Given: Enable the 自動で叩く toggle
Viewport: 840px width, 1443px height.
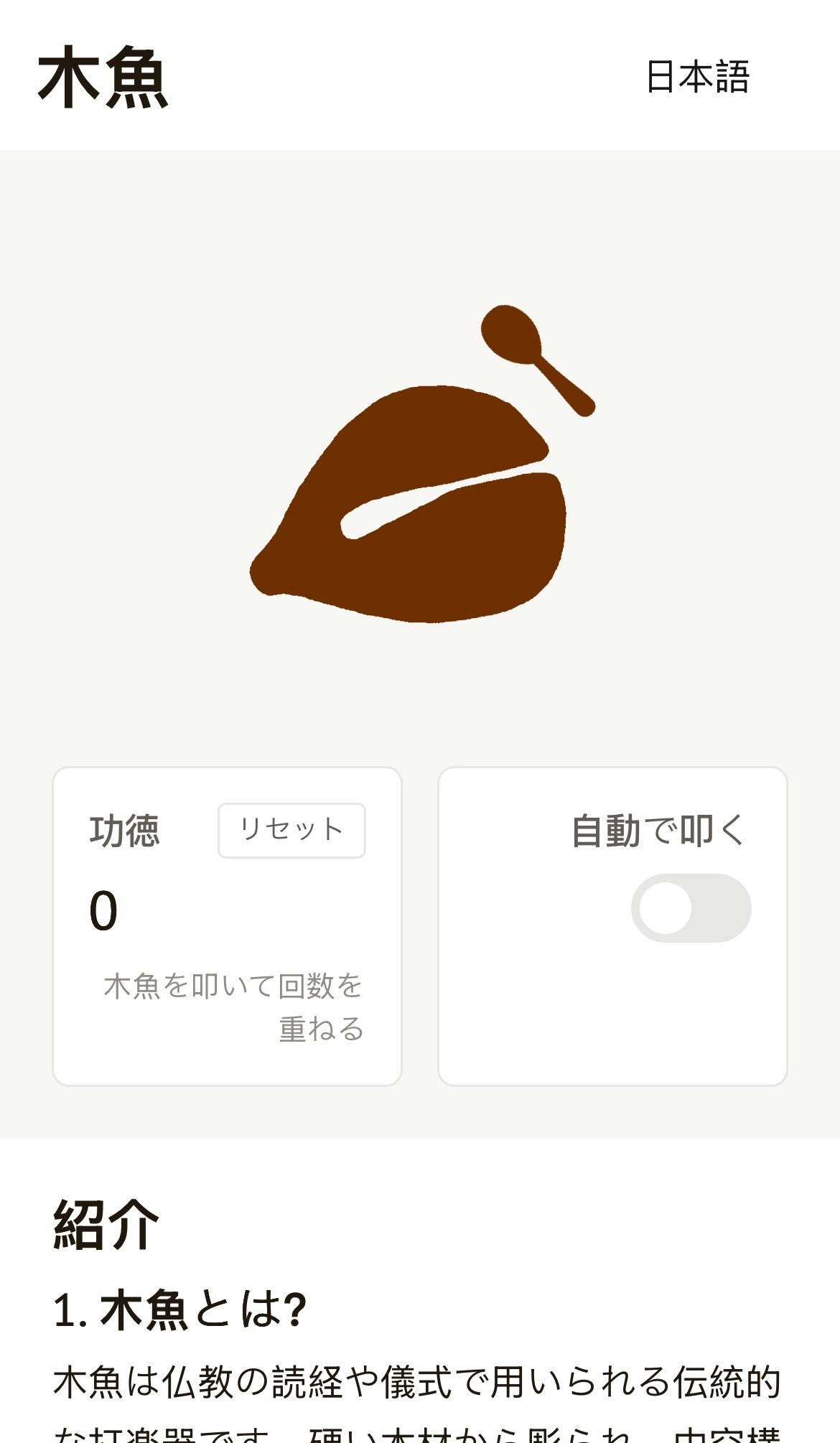Looking at the screenshot, I should tap(691, 908).
